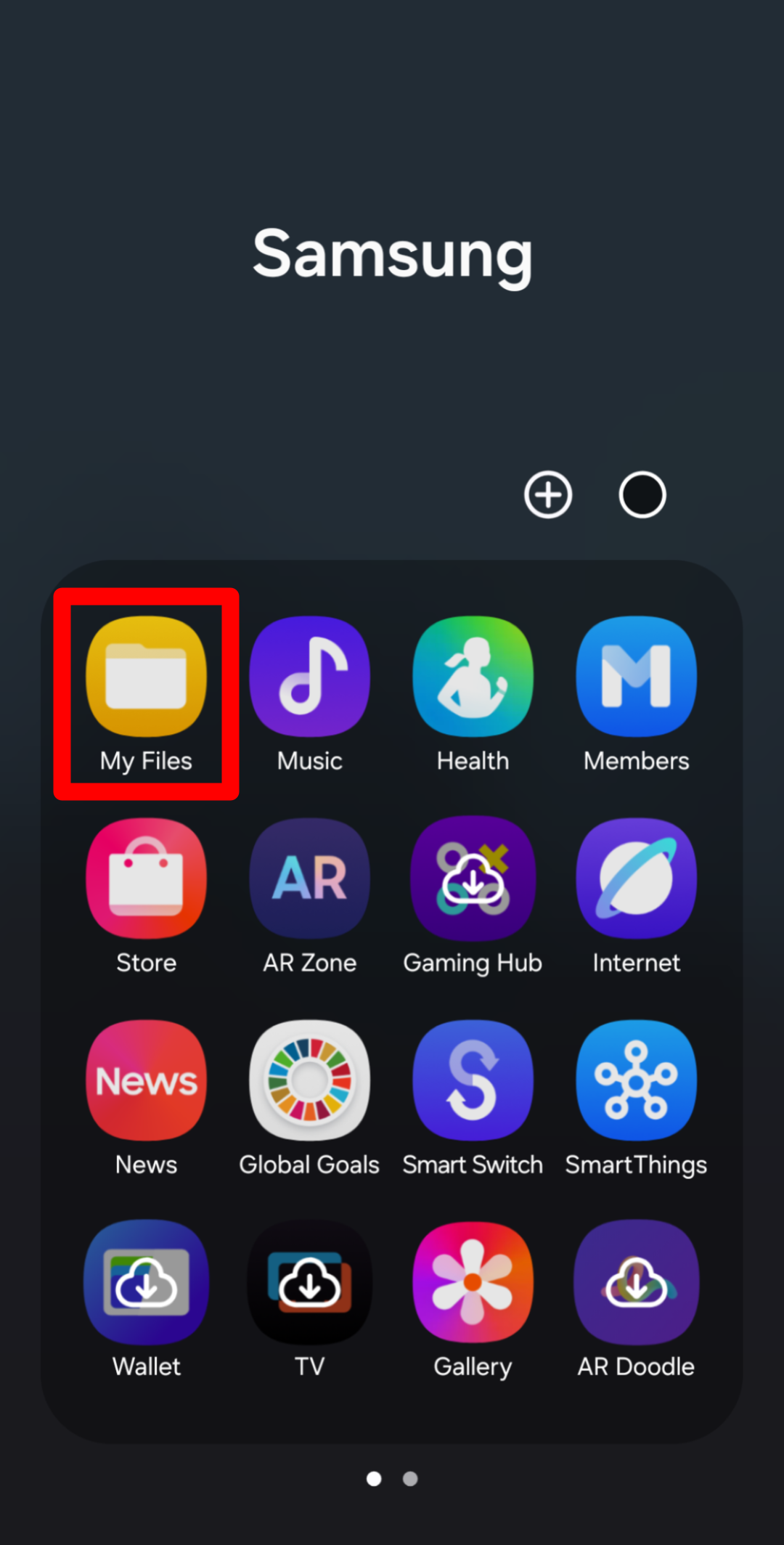The width and height of the screenshot is (784, 1545).
Task: Jump to the second folder page dot
Action: (x=410, y=1479)
